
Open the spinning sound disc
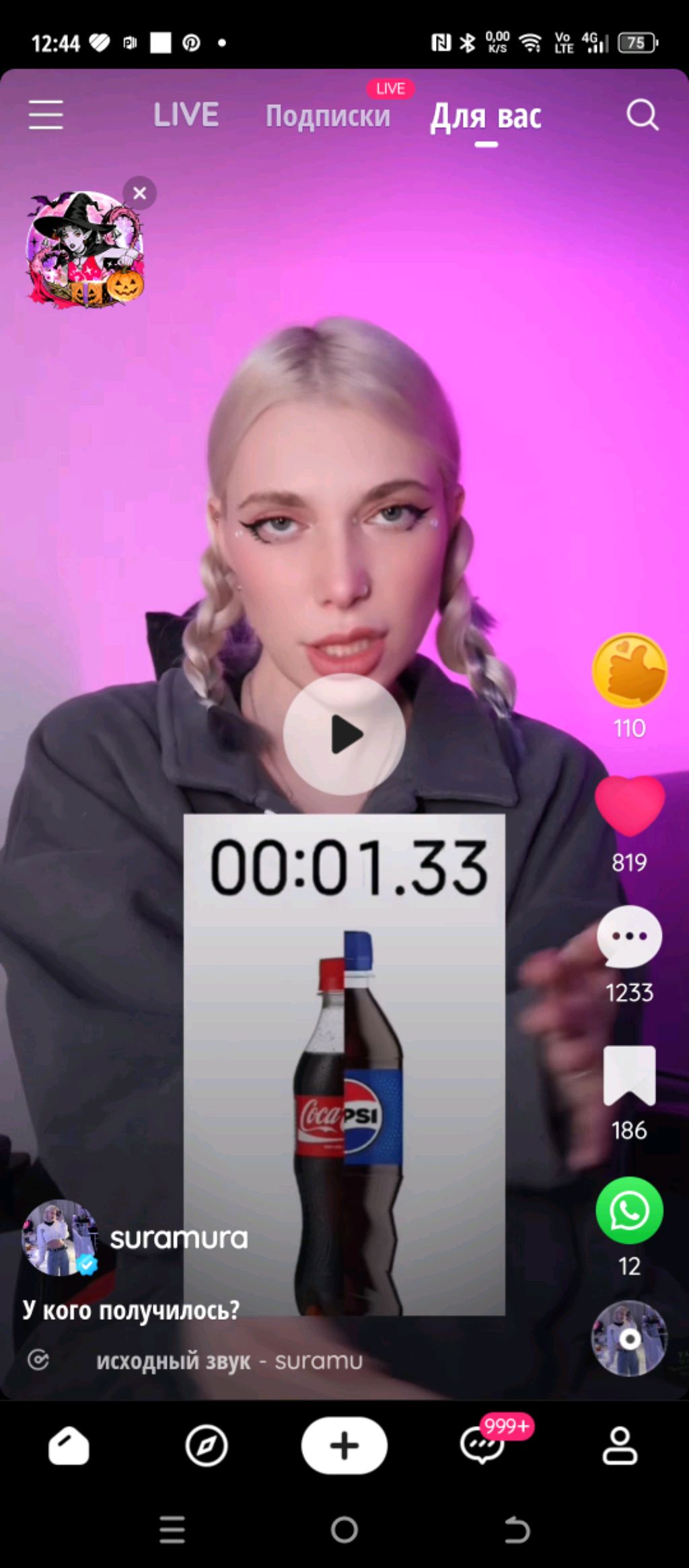pos(629,1339)
